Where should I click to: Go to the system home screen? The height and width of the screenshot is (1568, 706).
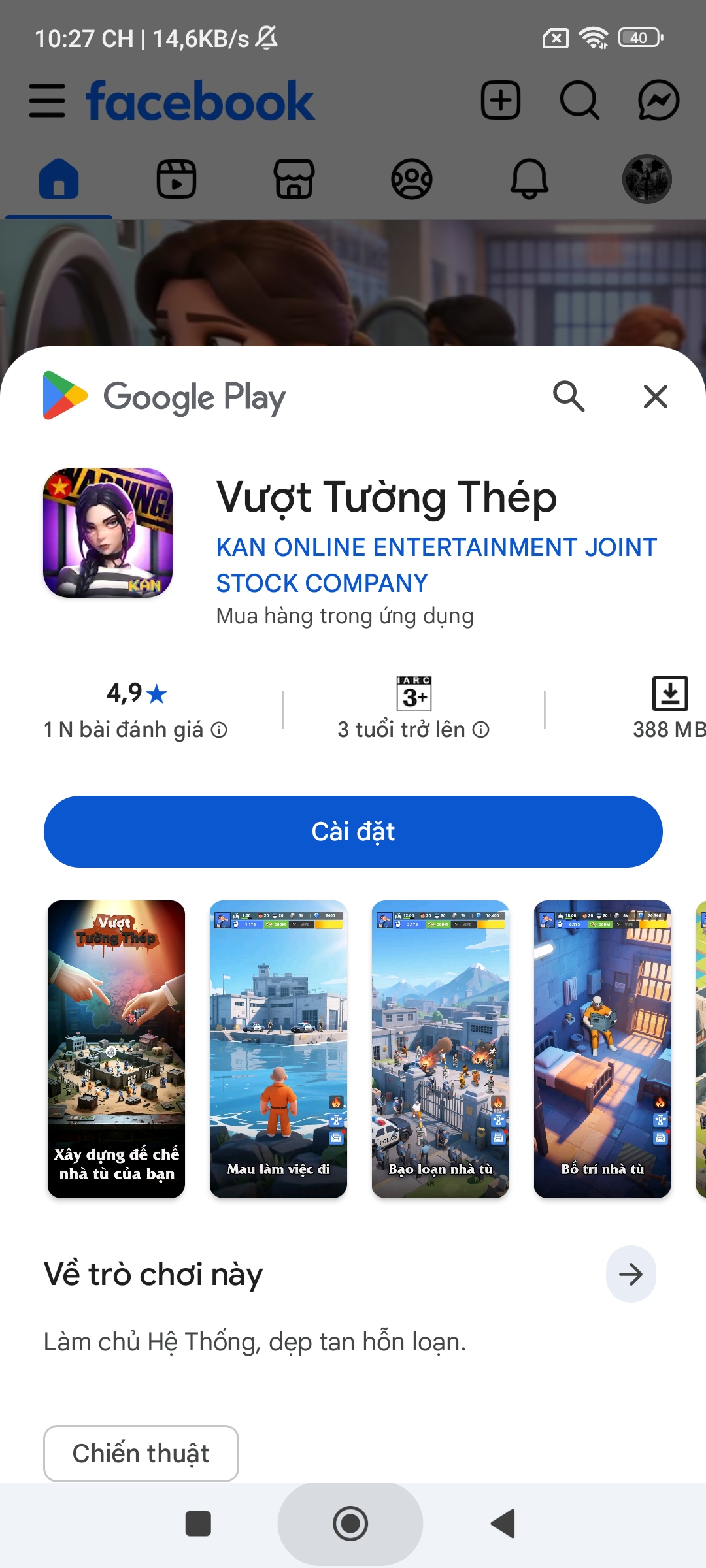350,1524
